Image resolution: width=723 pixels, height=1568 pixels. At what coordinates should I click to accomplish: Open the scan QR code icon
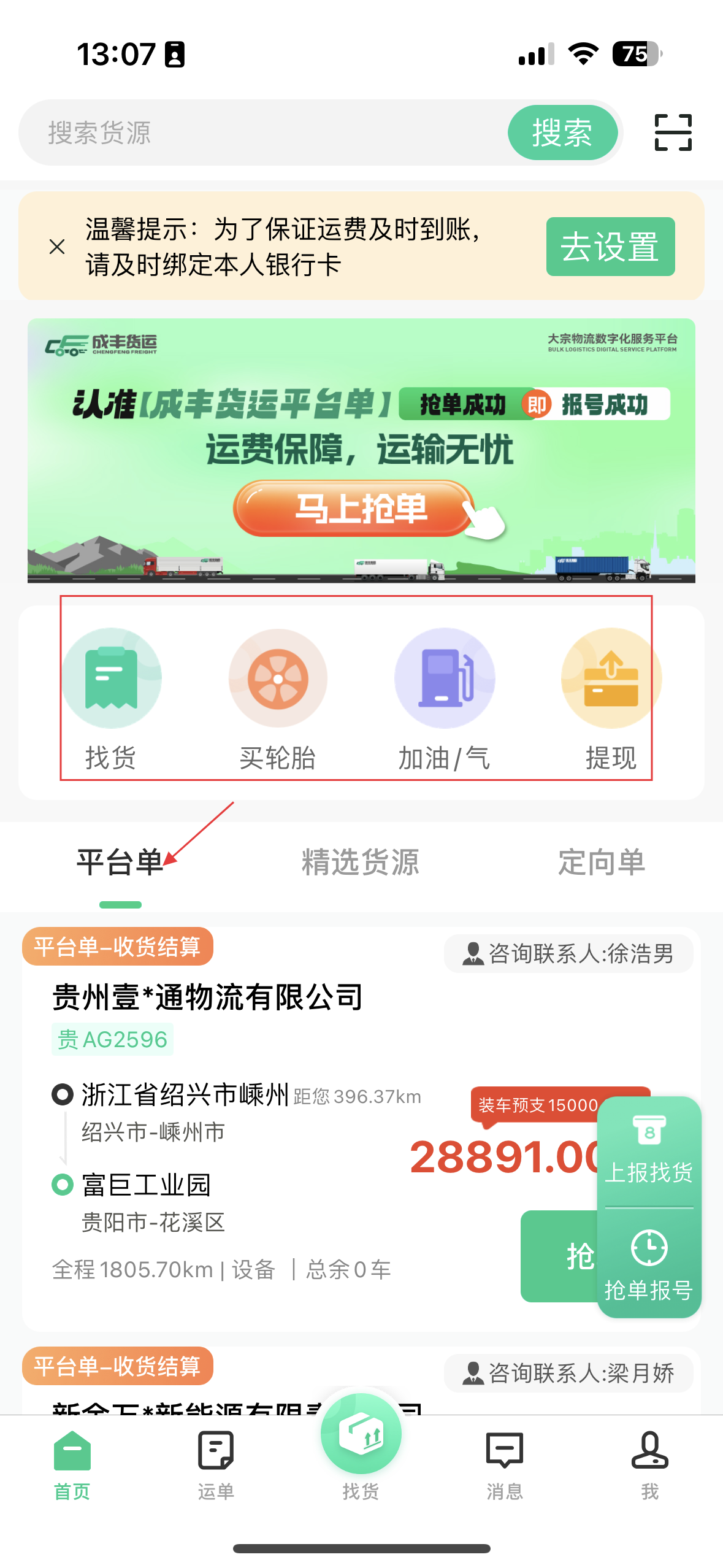[x=673, y=133]
